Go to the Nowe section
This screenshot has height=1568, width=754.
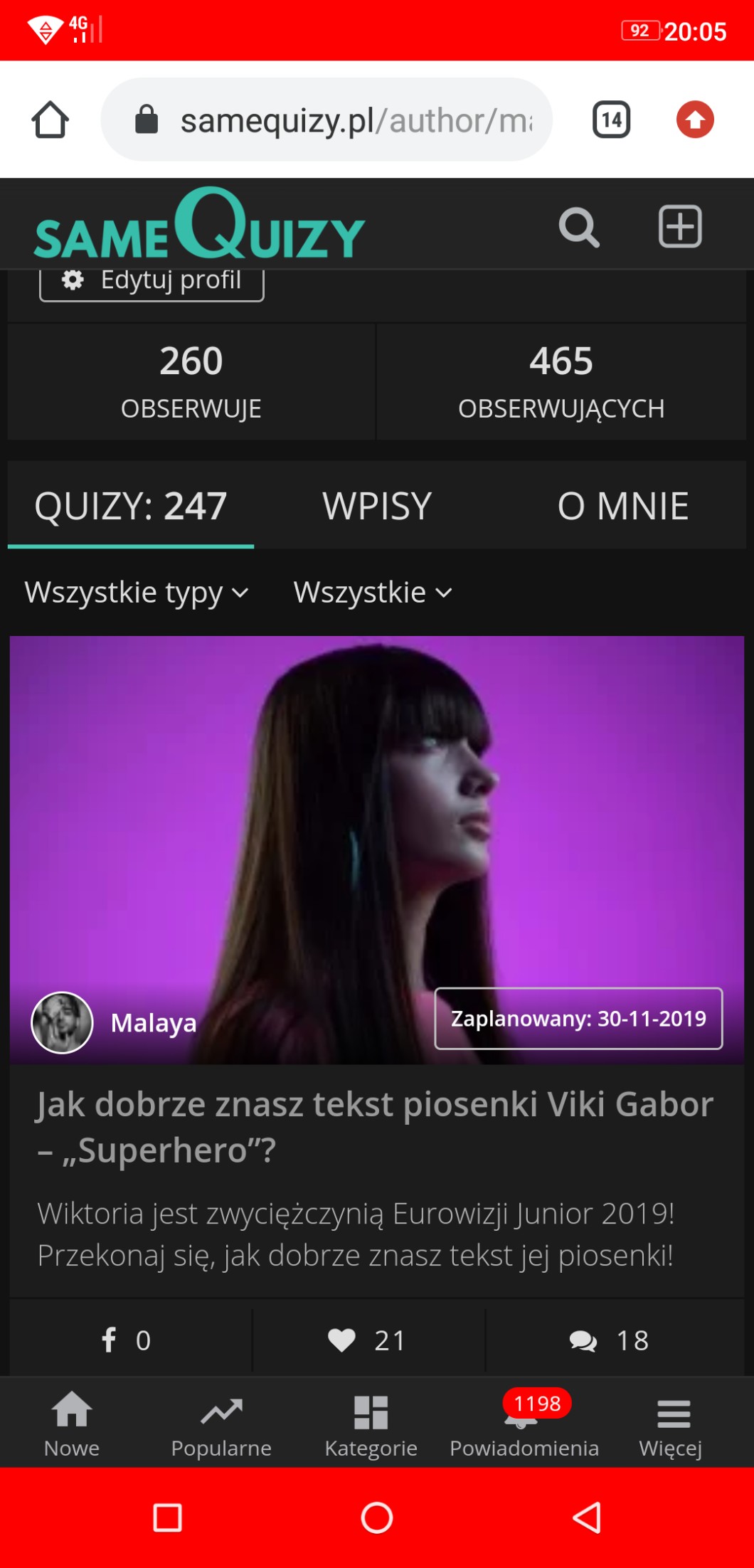[72, 1423]
